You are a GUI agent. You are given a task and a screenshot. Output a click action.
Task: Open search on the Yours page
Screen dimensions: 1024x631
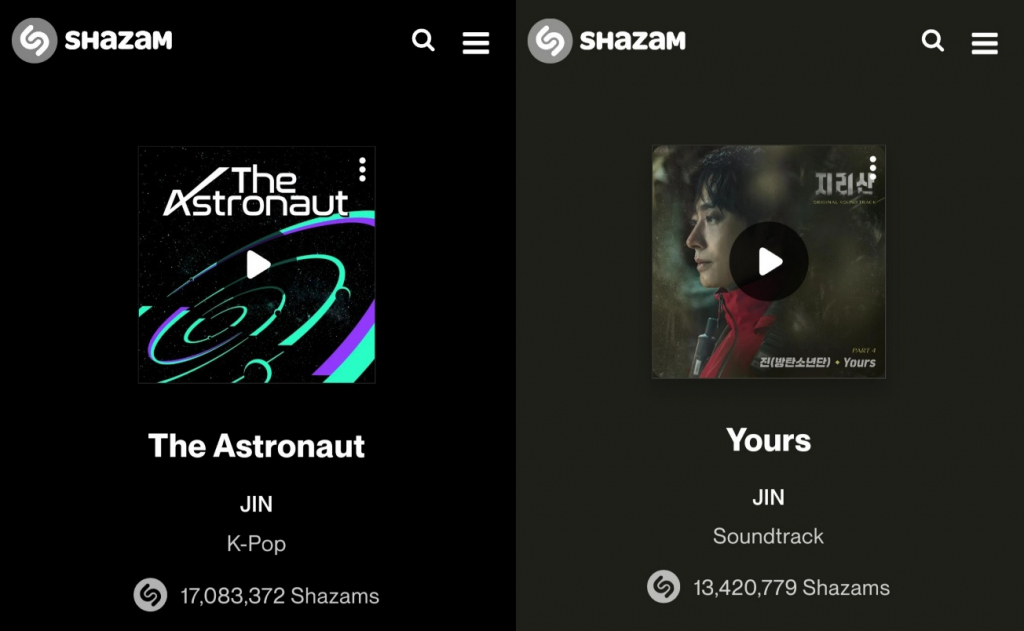click(933, 41)
